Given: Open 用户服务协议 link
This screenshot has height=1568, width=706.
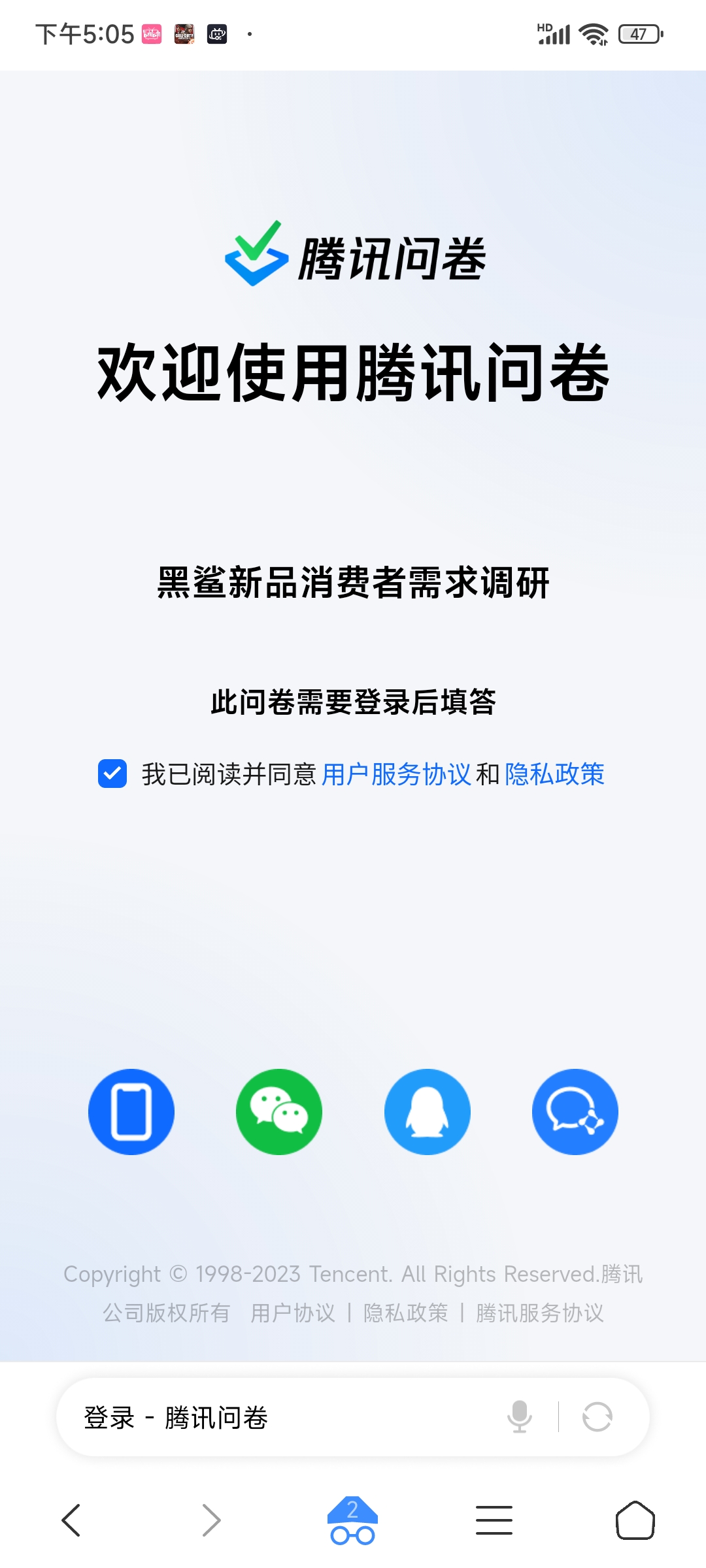Looking at the screenshot, I should tap(396, 774).
